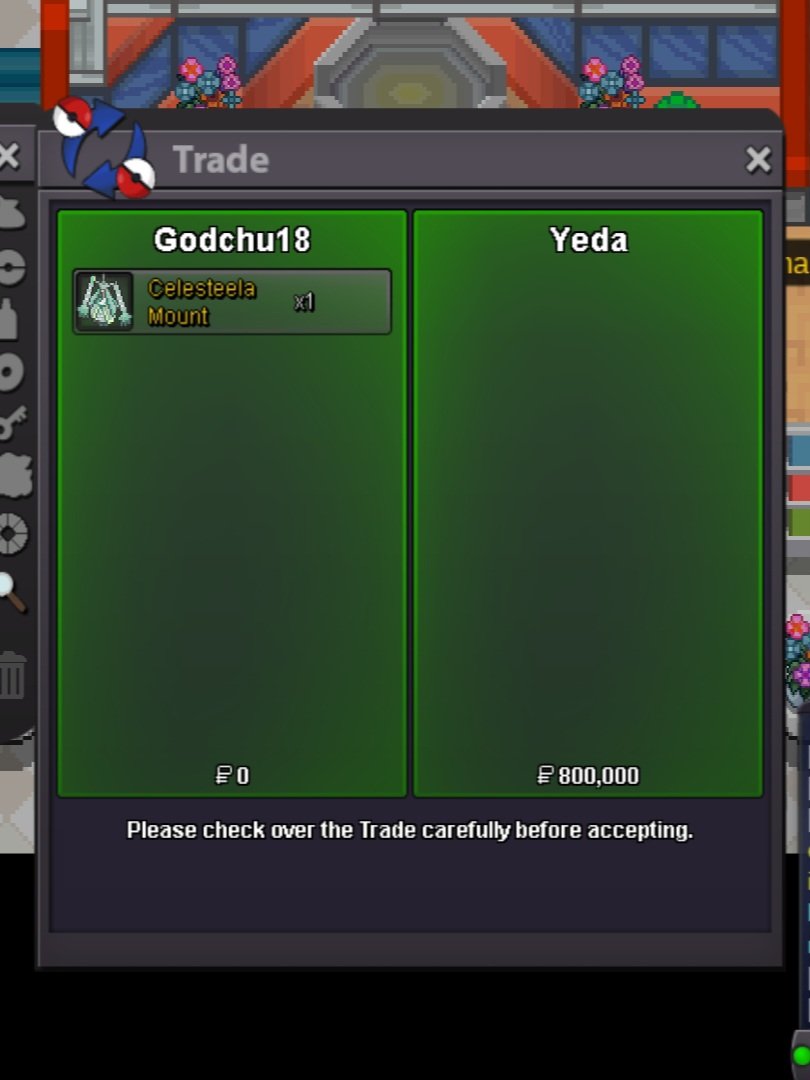The width and height of the screenshot is (810, 1080).
Task: Open the magnifier search in the side panel
Action: point(12,590)
